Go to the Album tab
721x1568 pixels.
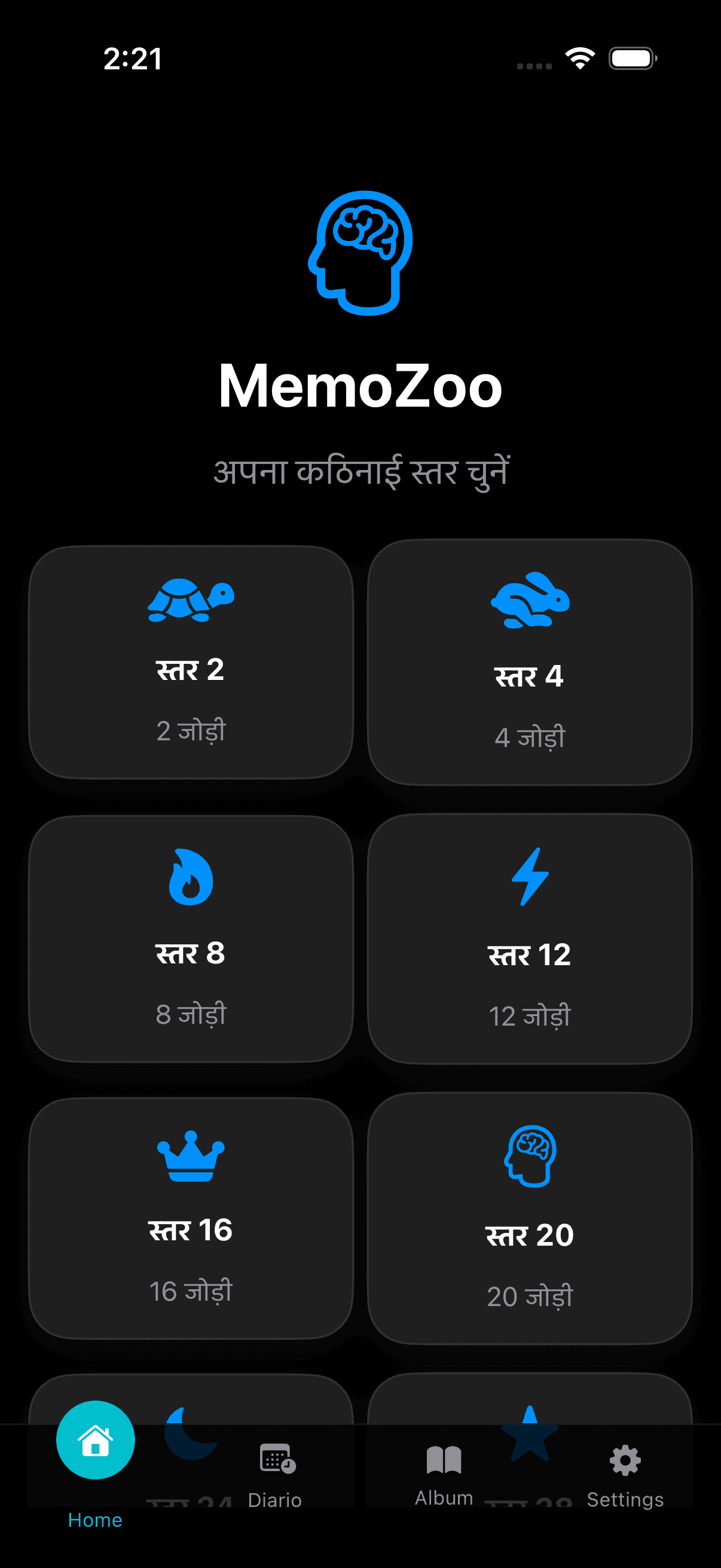(444, 1473)
